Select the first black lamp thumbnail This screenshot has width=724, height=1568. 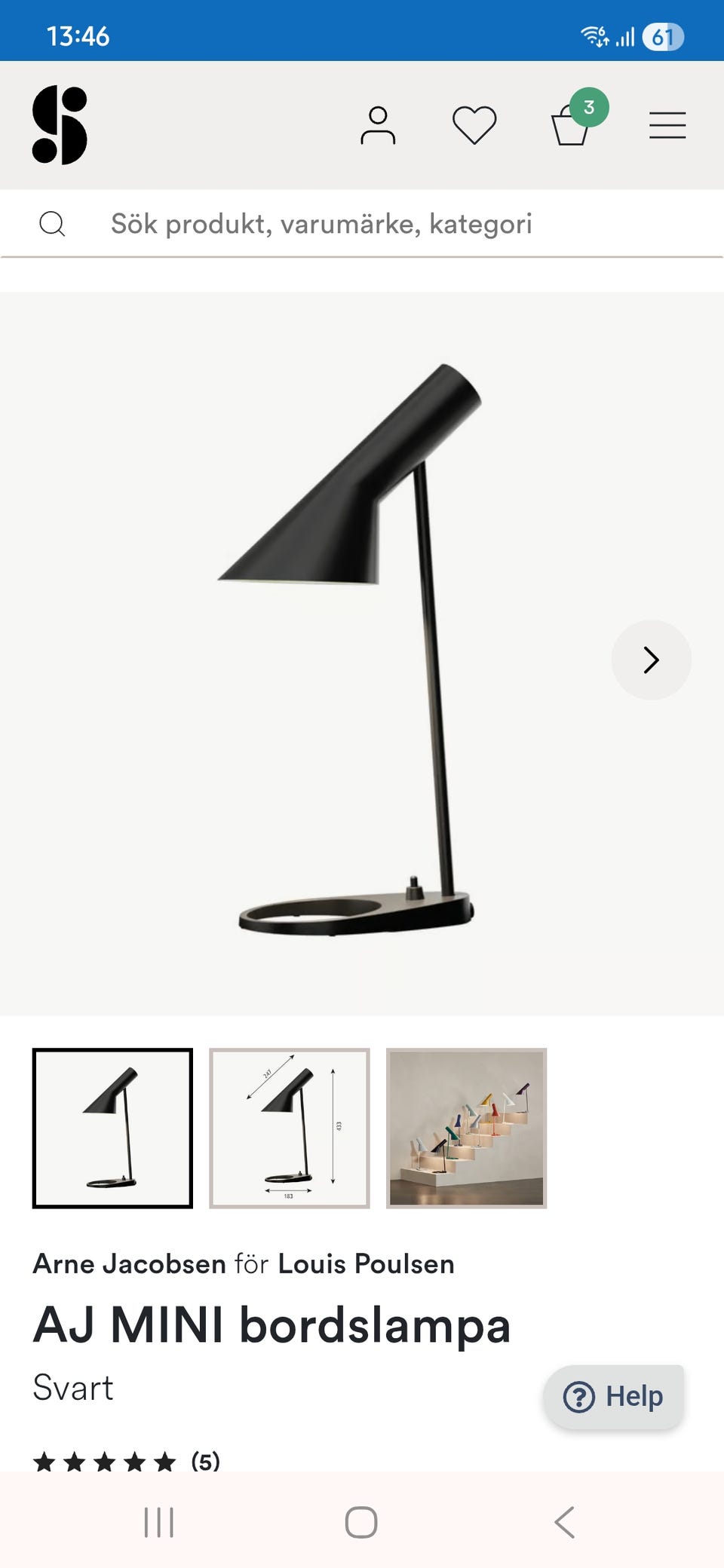(x=112, y=1128)
